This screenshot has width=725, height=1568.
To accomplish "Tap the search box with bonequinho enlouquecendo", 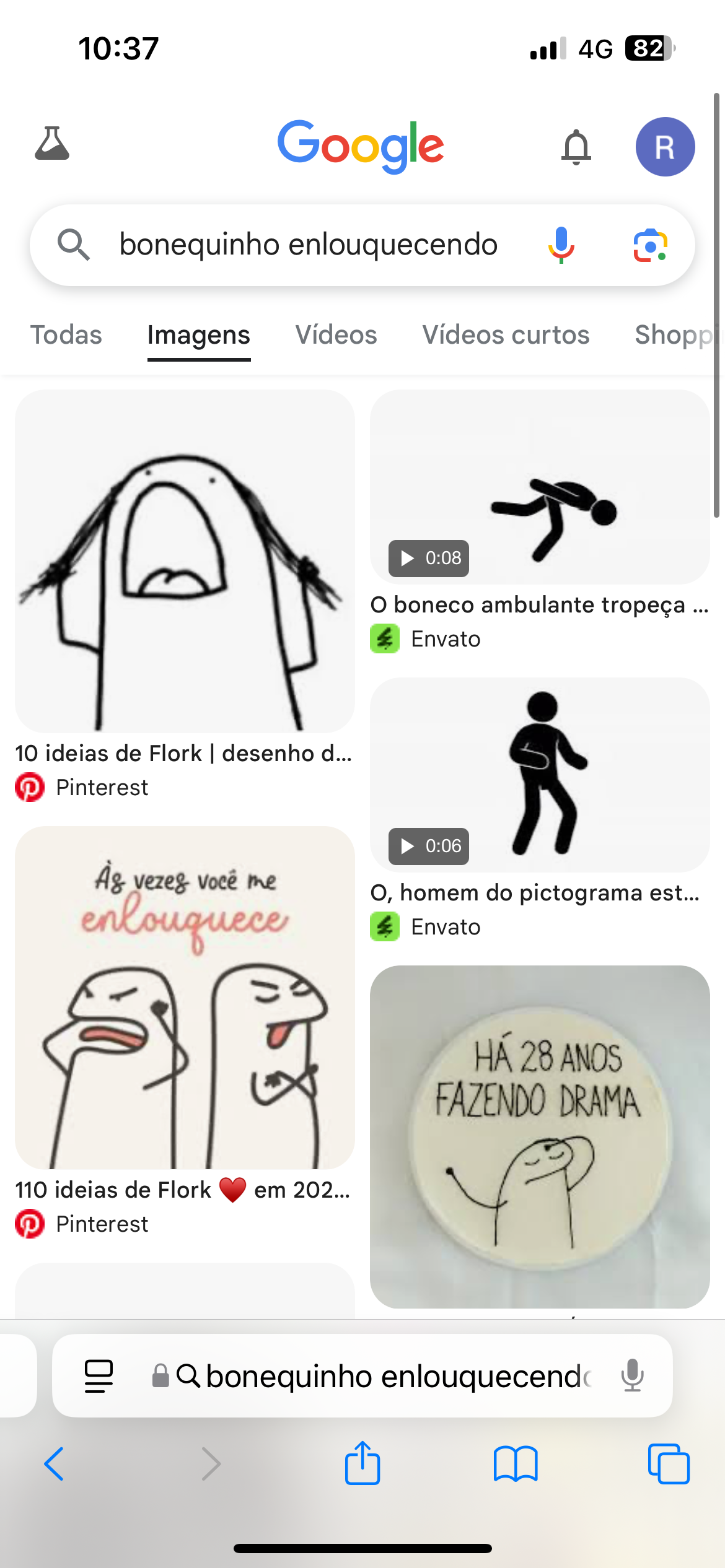I will click(308, 245).
